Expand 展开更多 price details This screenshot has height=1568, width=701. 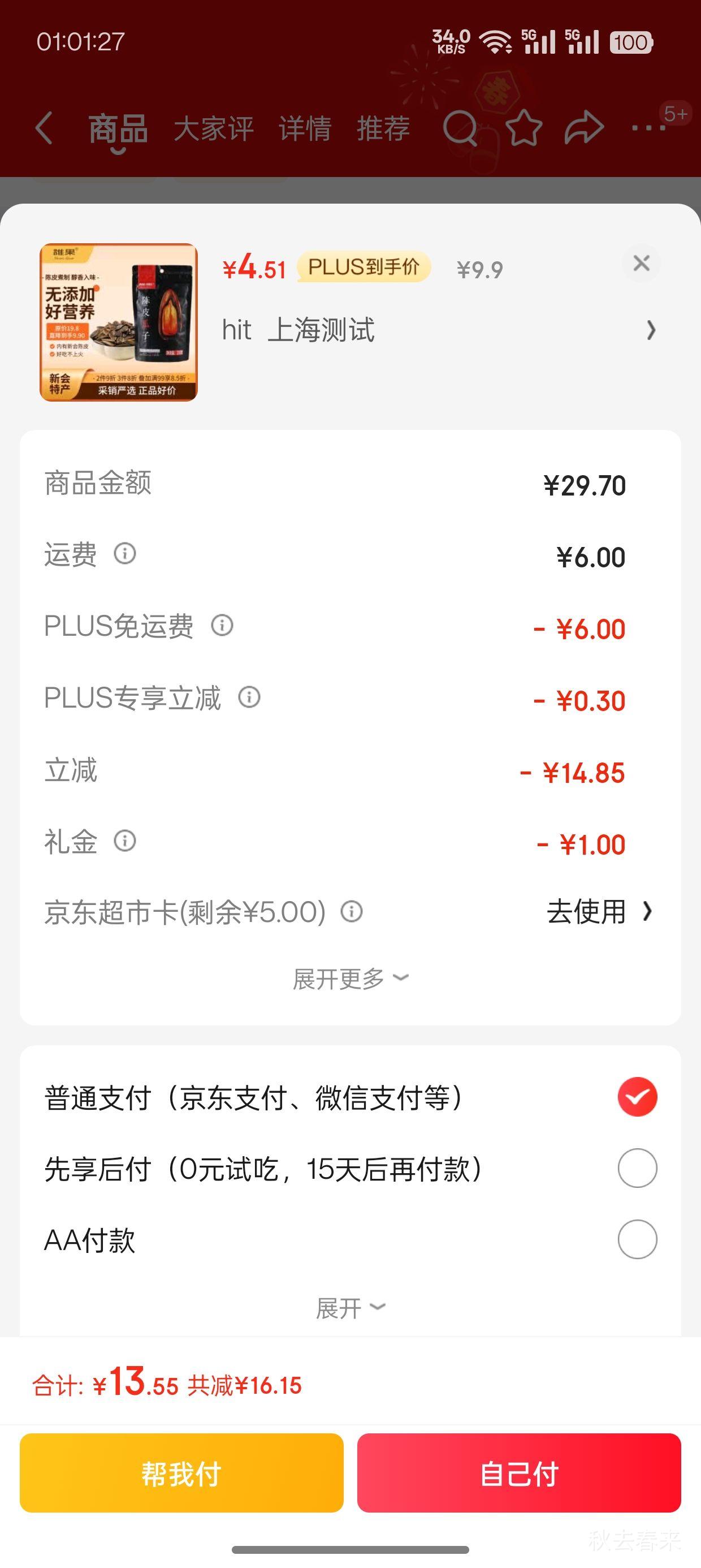(350, 979)
